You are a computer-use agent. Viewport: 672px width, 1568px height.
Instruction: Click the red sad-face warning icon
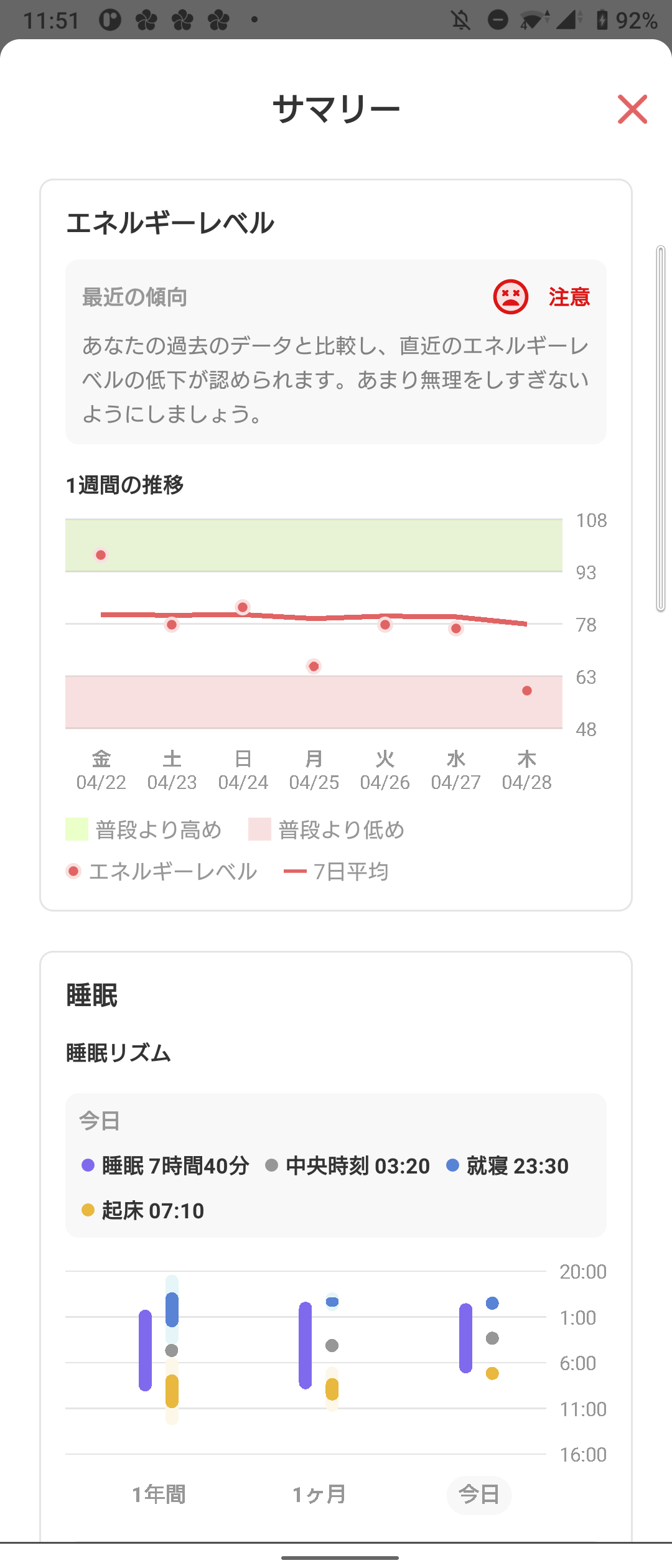coord(509,298)
